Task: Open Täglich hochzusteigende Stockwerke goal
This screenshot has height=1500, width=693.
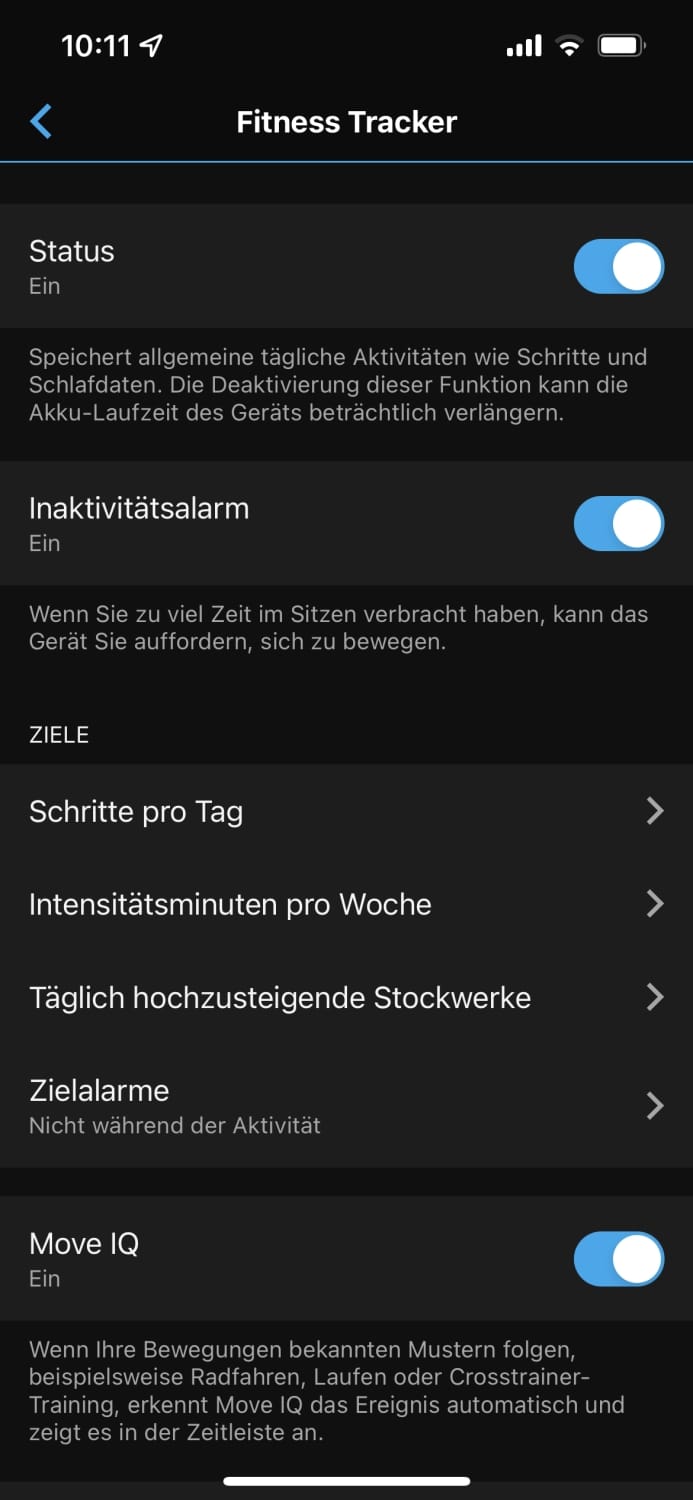Action: point(346,997)
